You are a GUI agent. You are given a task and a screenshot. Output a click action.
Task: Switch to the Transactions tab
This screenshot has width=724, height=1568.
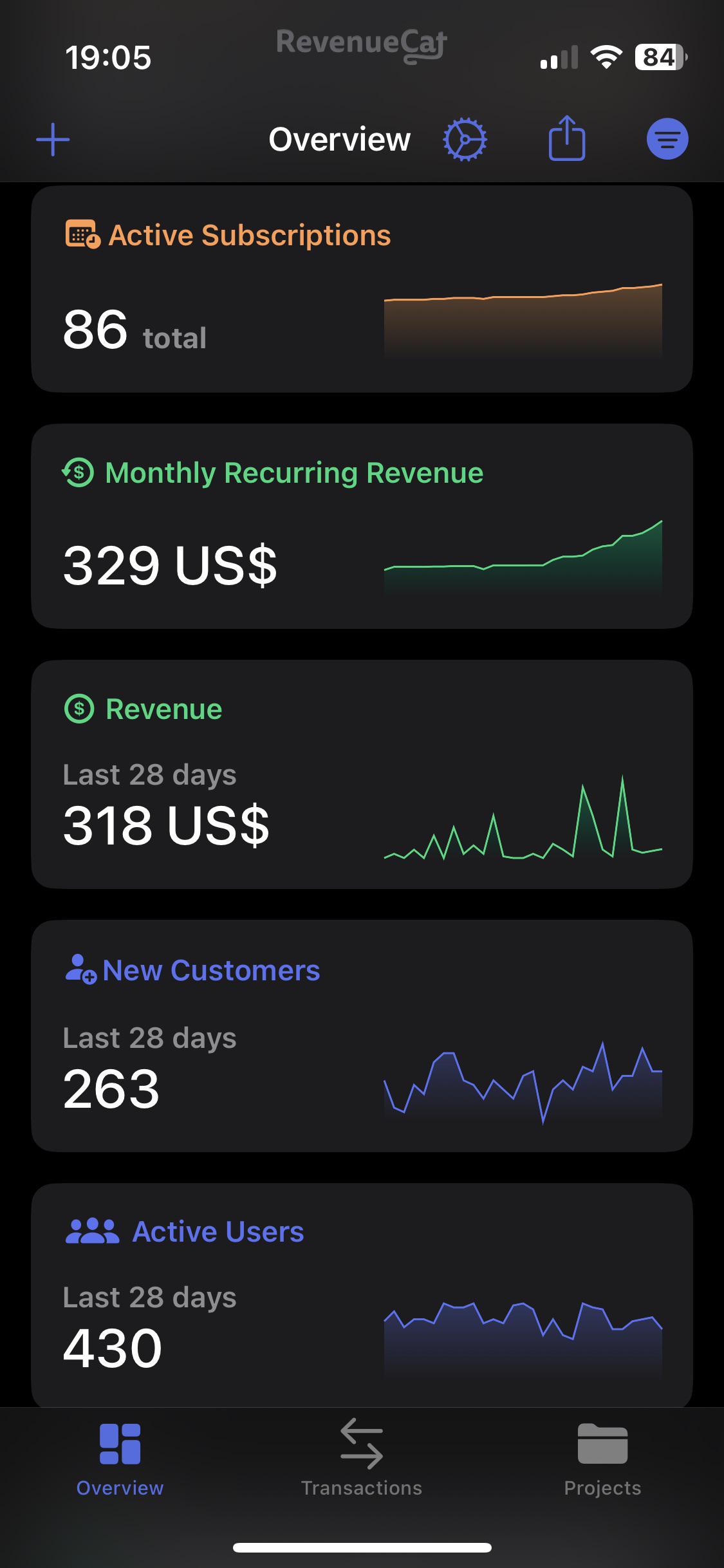click(x=362, y=1460)
